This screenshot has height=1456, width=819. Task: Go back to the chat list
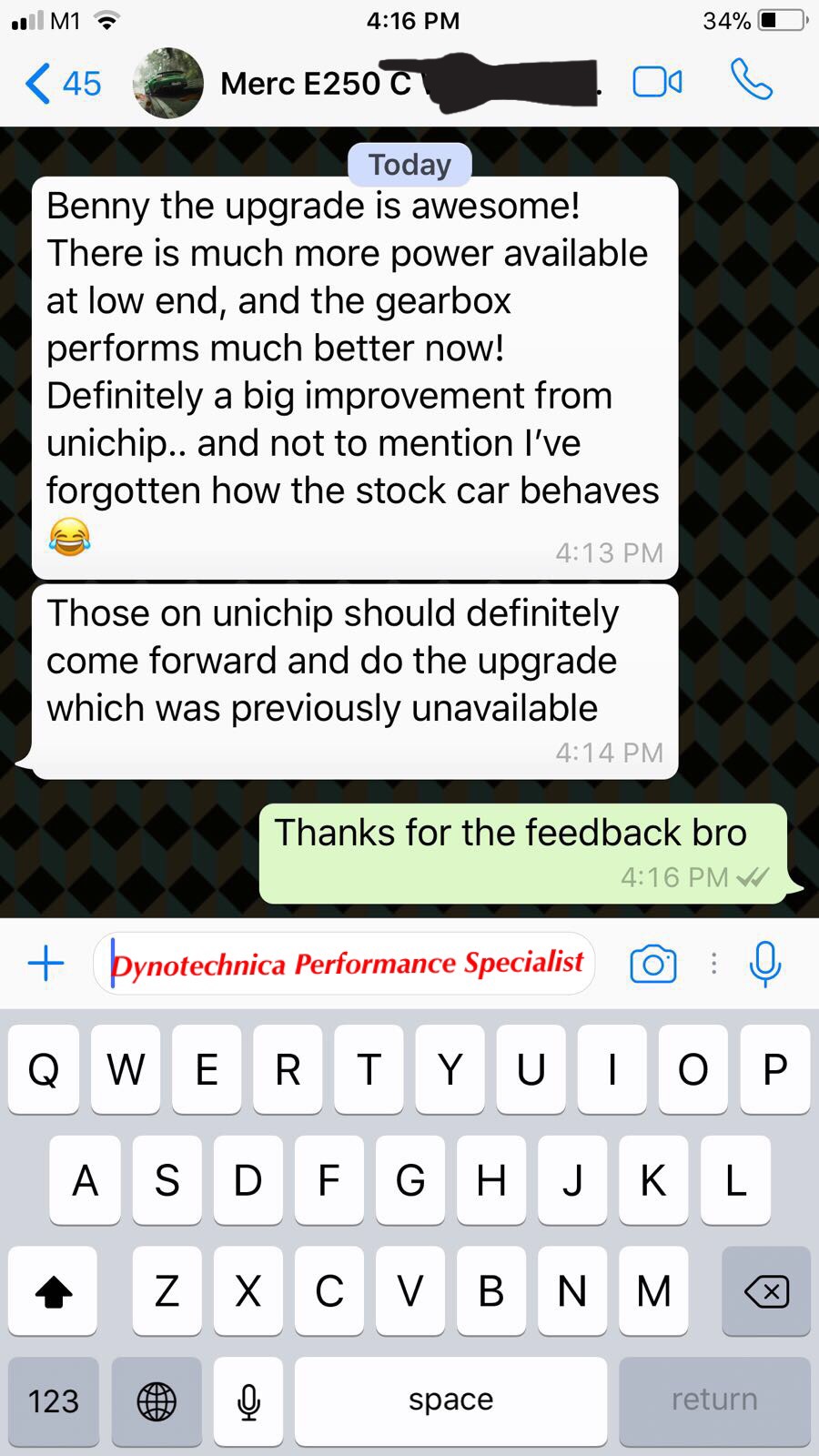click(62, 84)
